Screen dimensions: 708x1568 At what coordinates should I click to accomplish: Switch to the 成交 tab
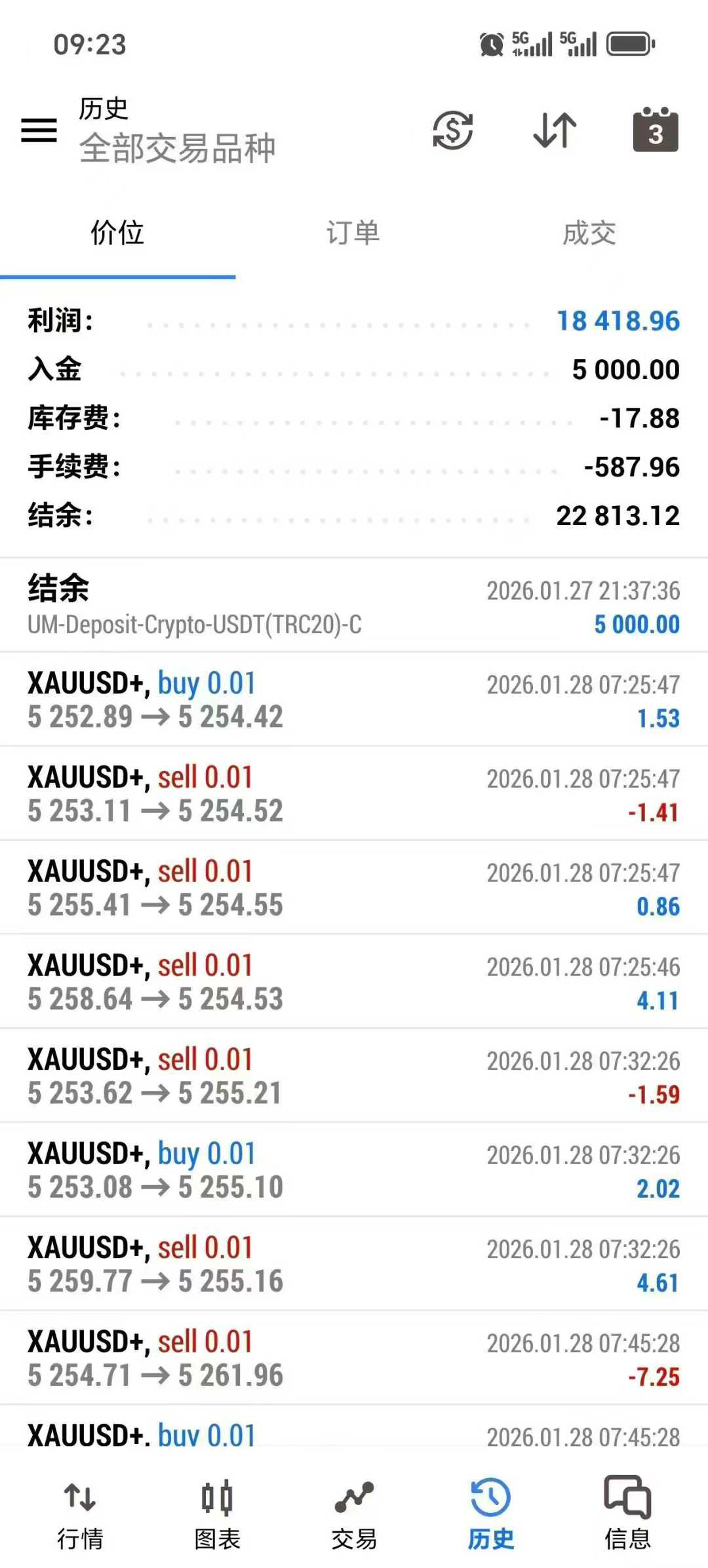tap(590, 233)
